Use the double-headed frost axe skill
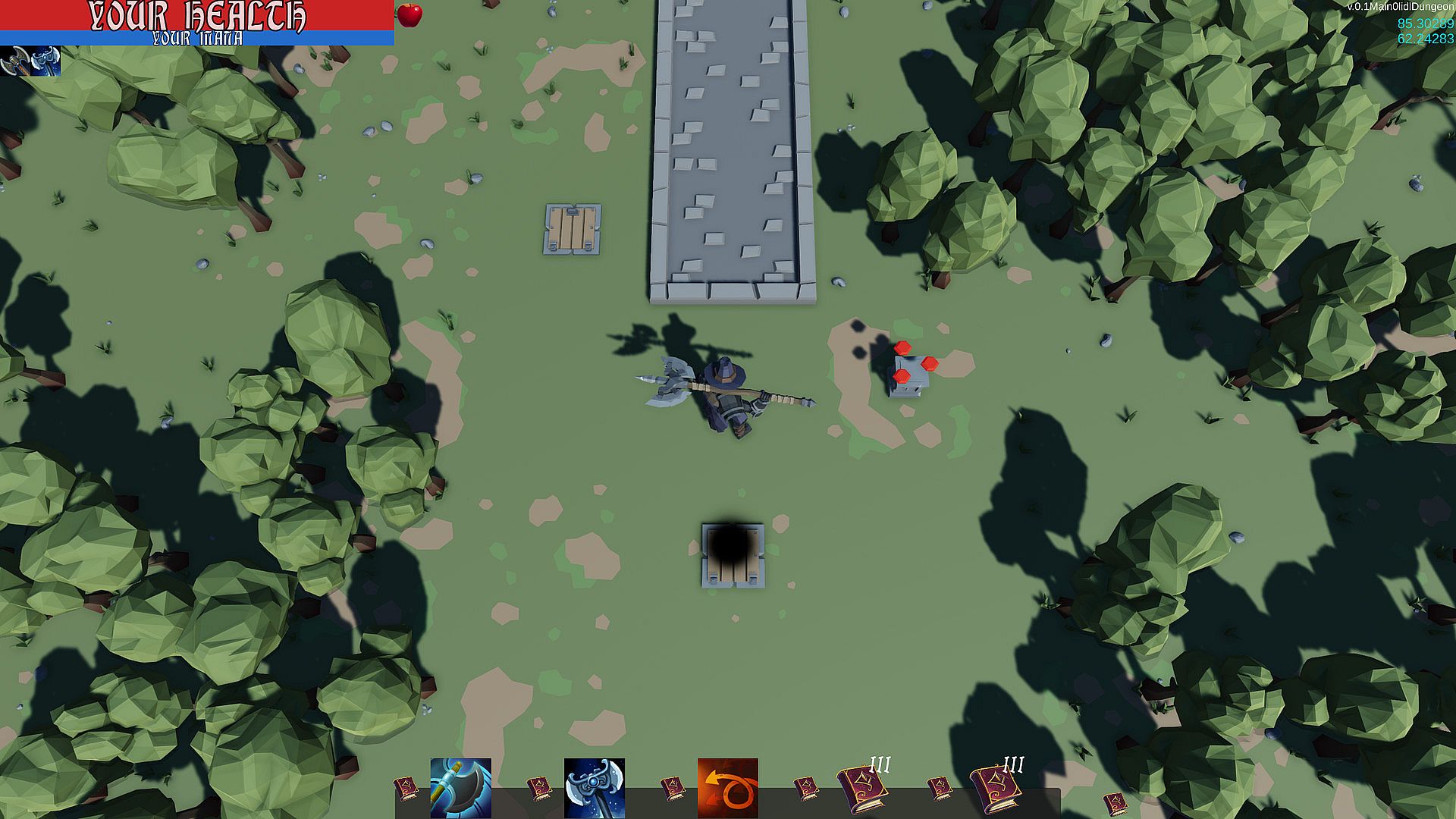The height and width of the screenshot is (819, 1456). tap(595, 788)
